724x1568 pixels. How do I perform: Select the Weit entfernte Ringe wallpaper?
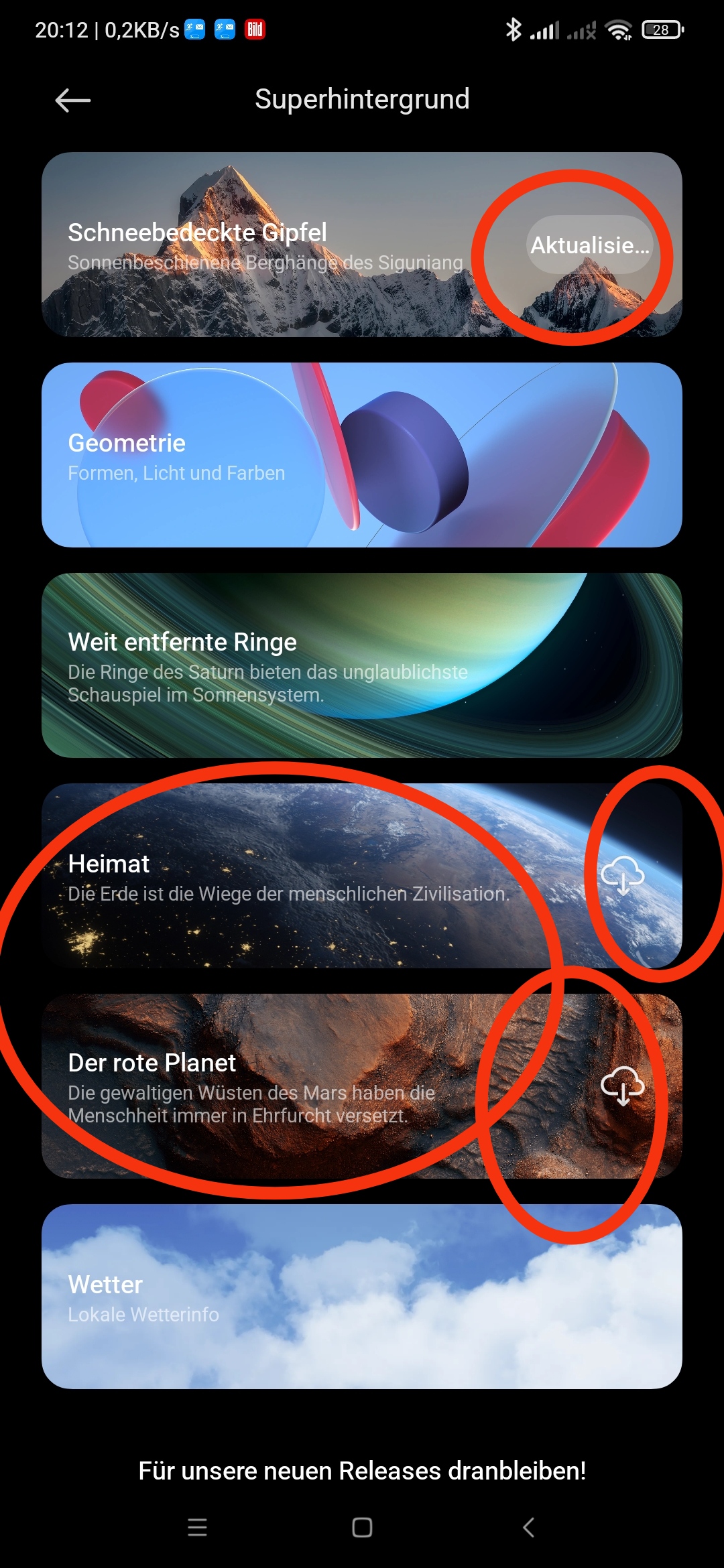pyautogui.click(x=362, y=665)
